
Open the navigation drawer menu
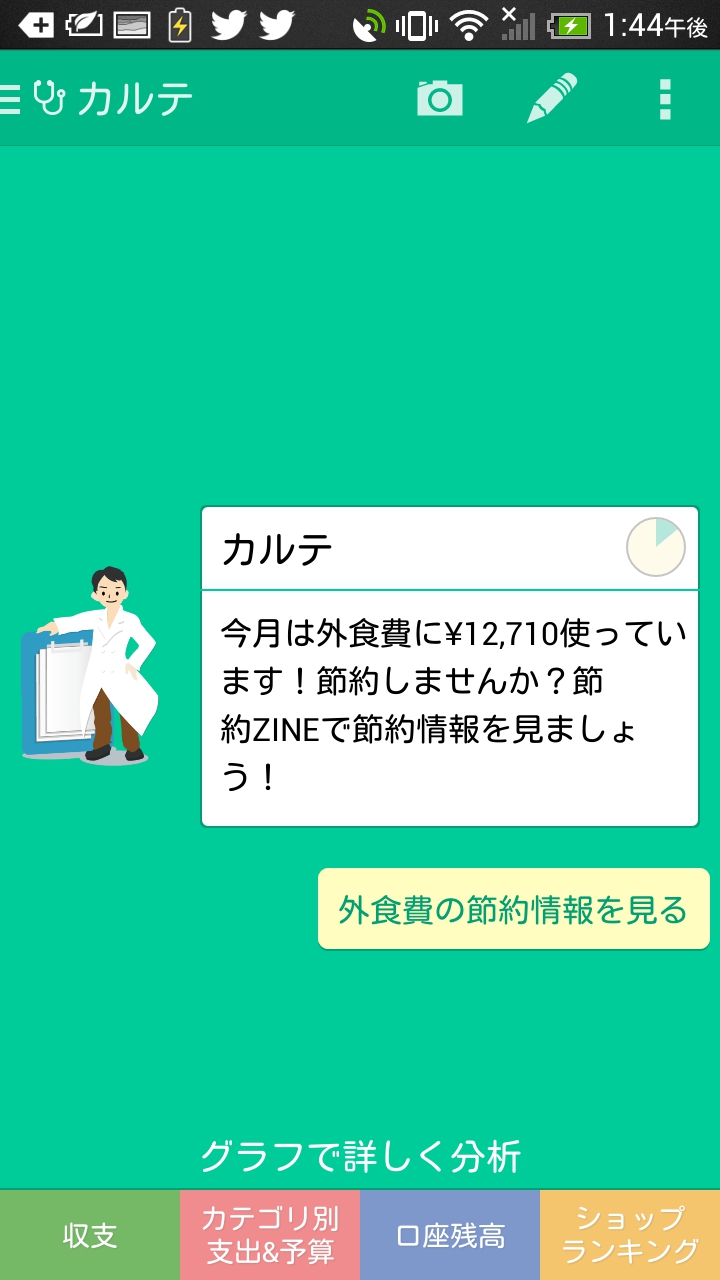14,99
